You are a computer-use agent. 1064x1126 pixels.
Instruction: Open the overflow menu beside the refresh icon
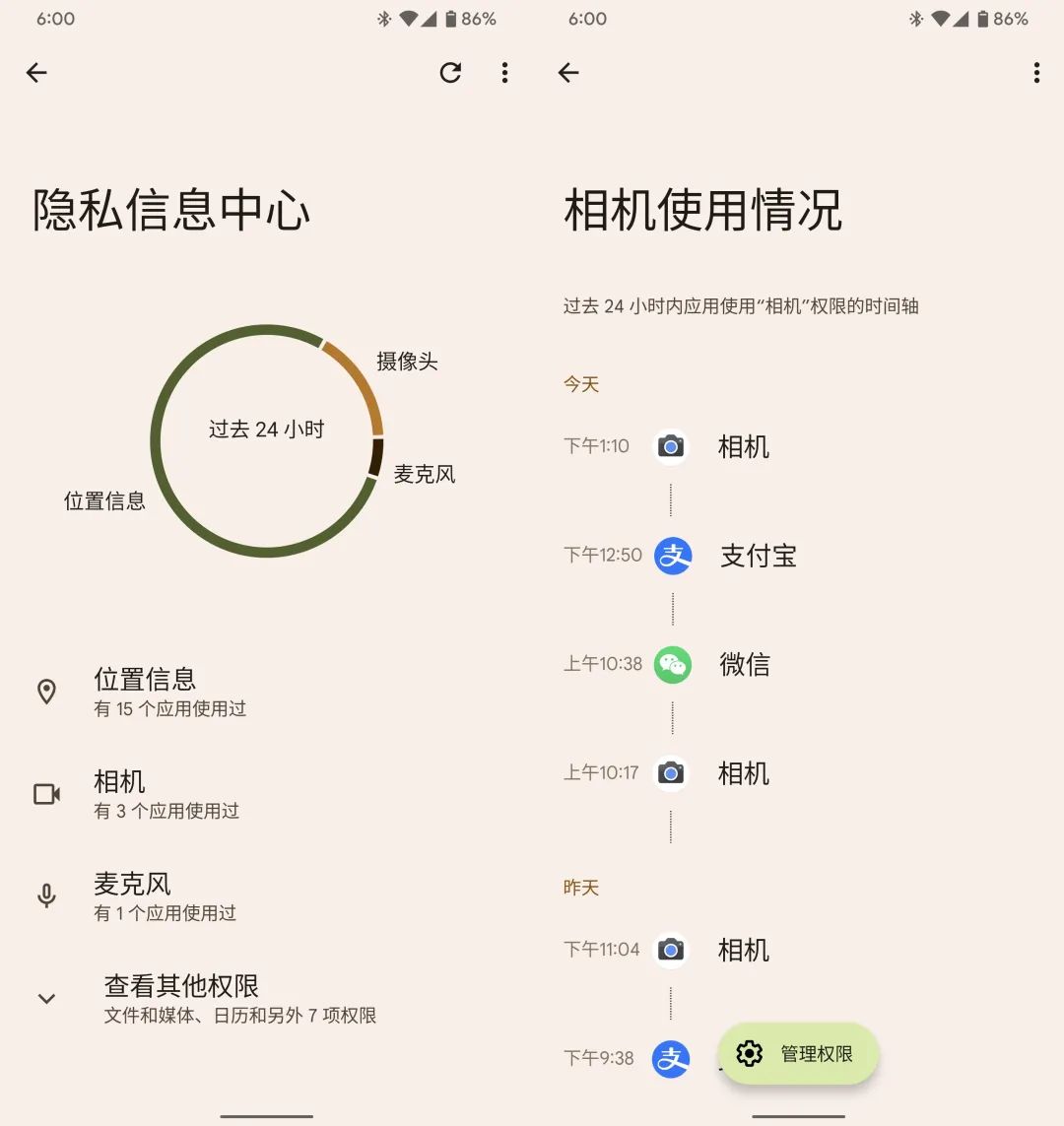coord(504,72)
